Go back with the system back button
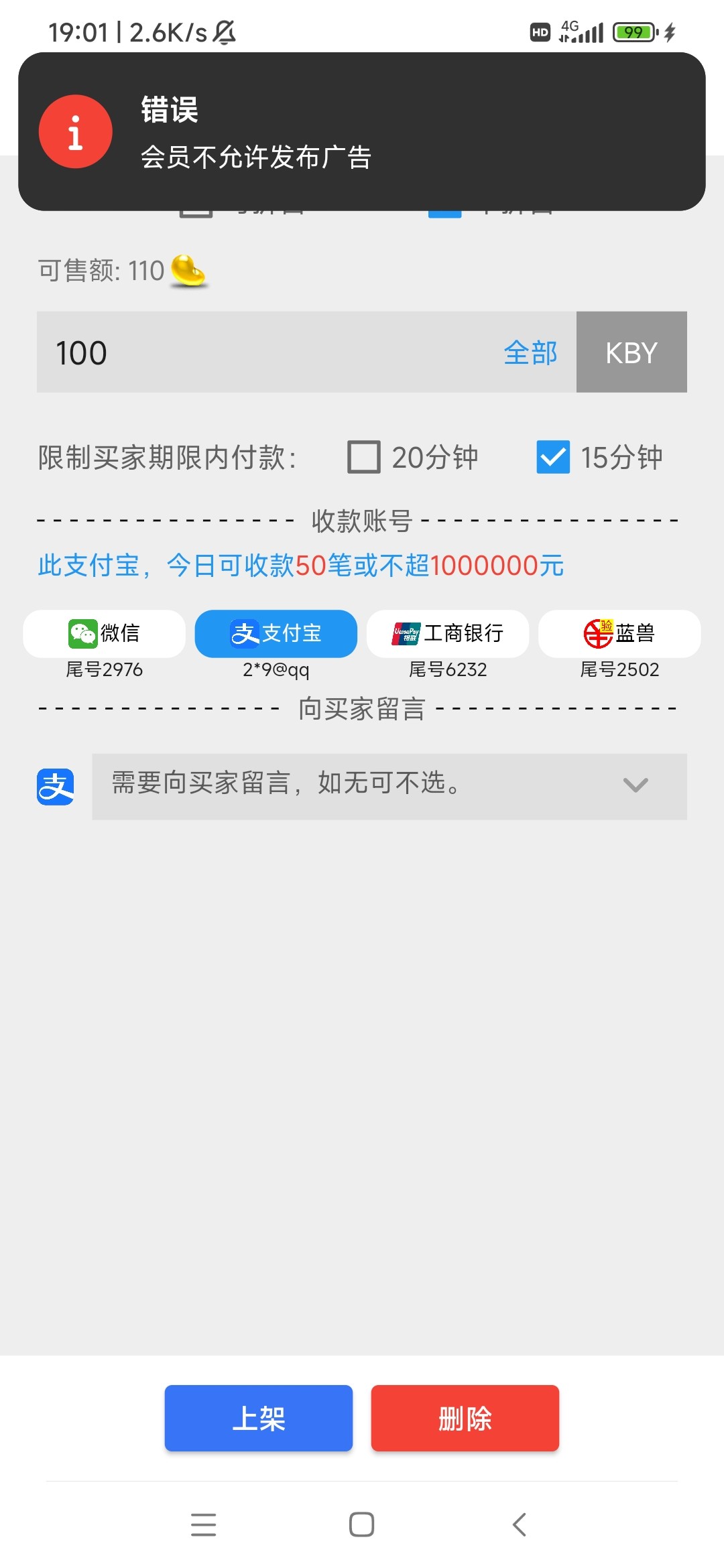 click(520, 1524)
